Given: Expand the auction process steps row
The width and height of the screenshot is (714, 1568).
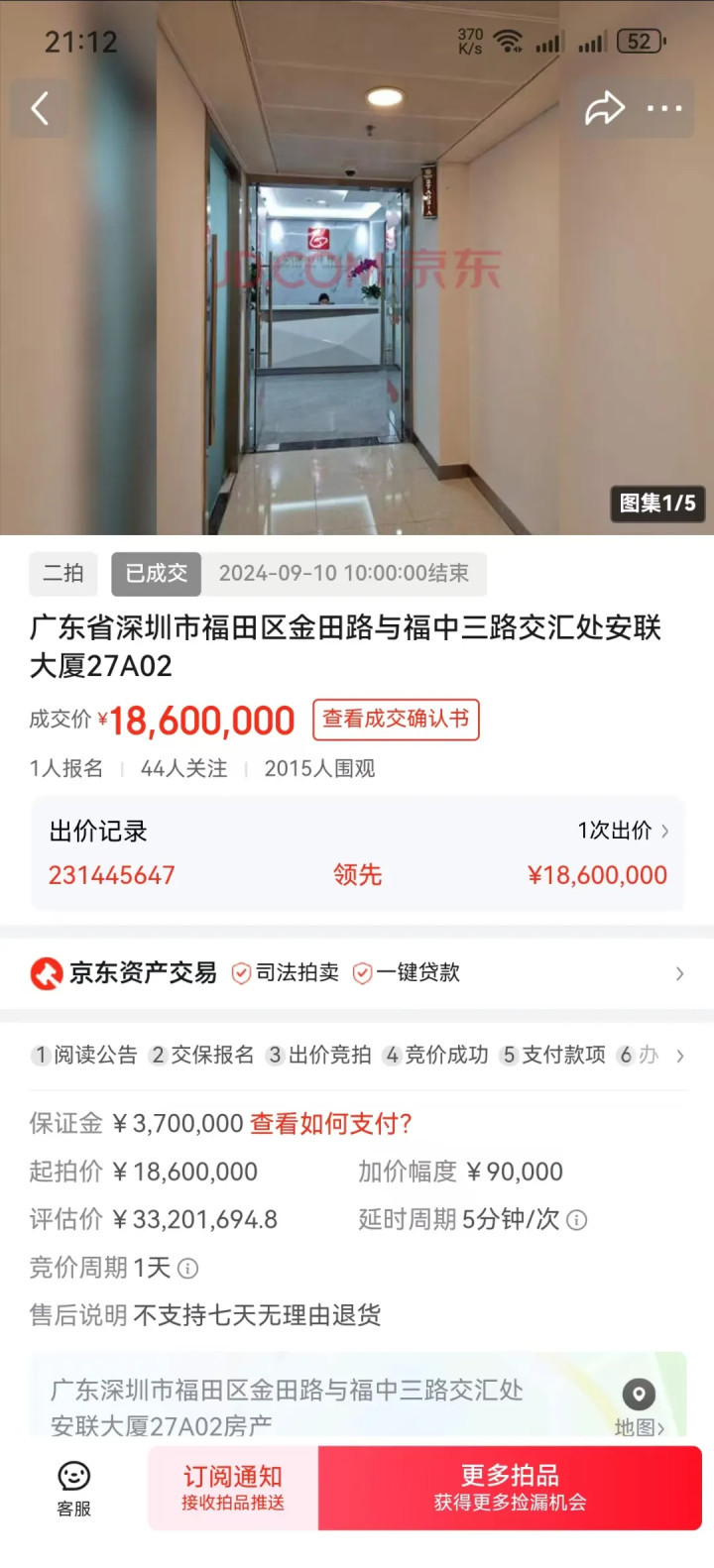Looking at the screenshot, I should point(357,1056).
